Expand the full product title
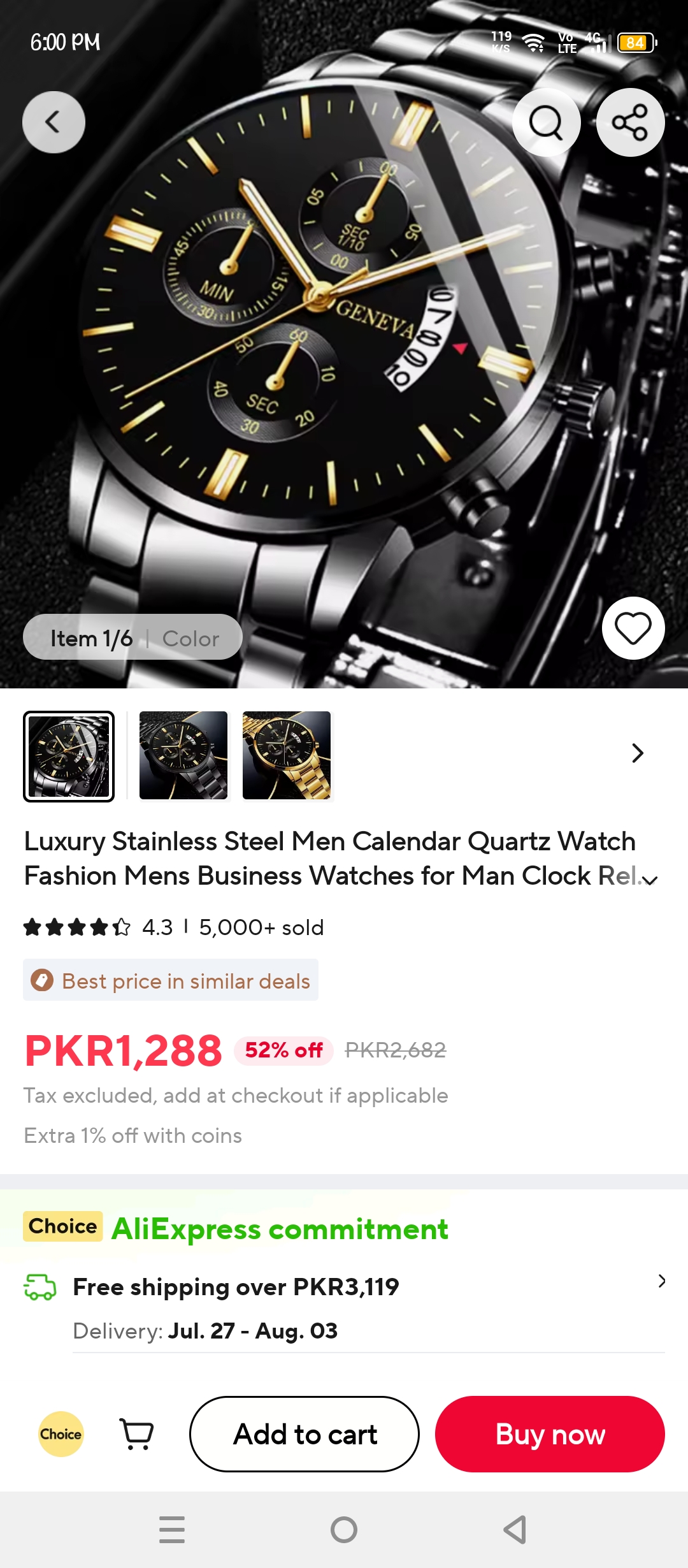The width and height of the screenshot is (688, 1568). point(650,880)
